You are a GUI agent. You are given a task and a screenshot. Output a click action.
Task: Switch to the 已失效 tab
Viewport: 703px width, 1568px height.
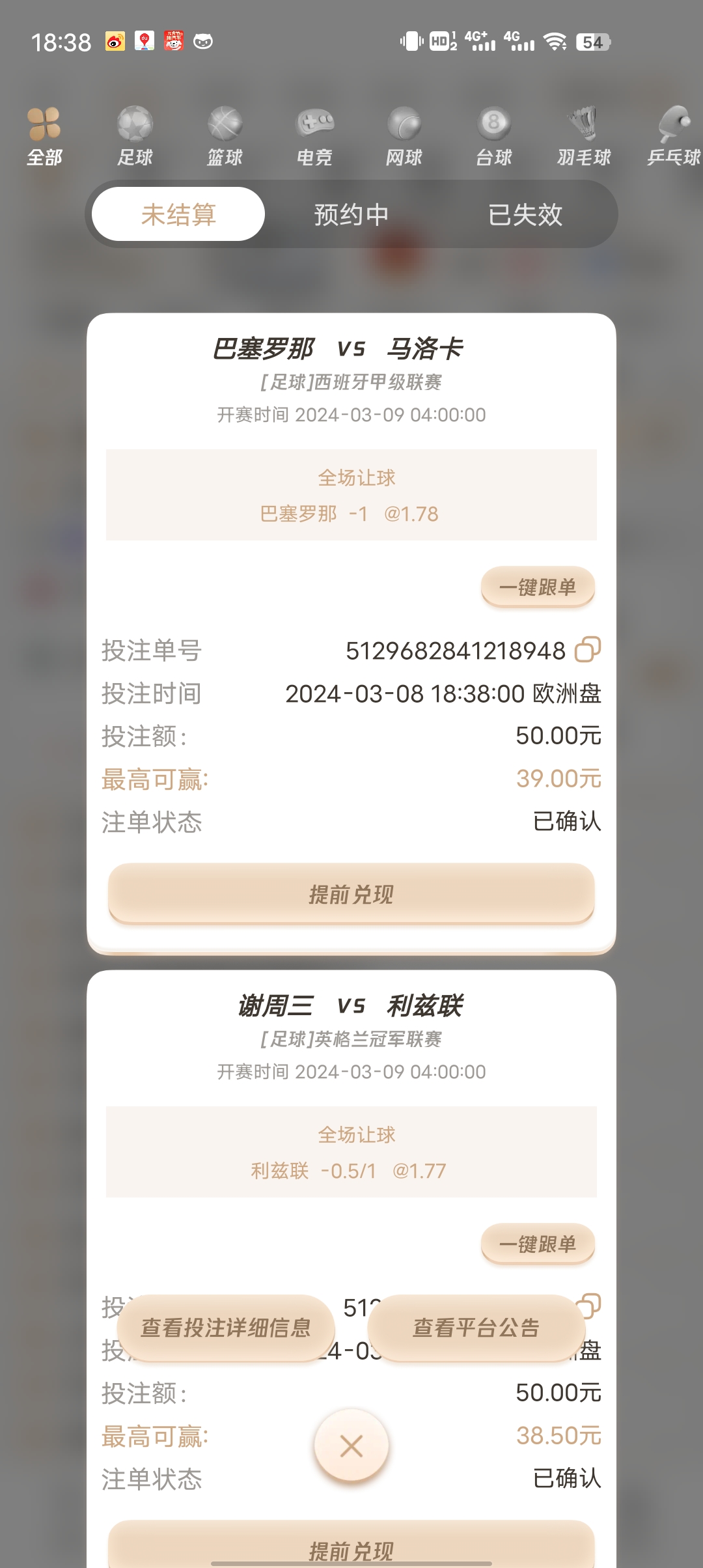coord(525,214)
